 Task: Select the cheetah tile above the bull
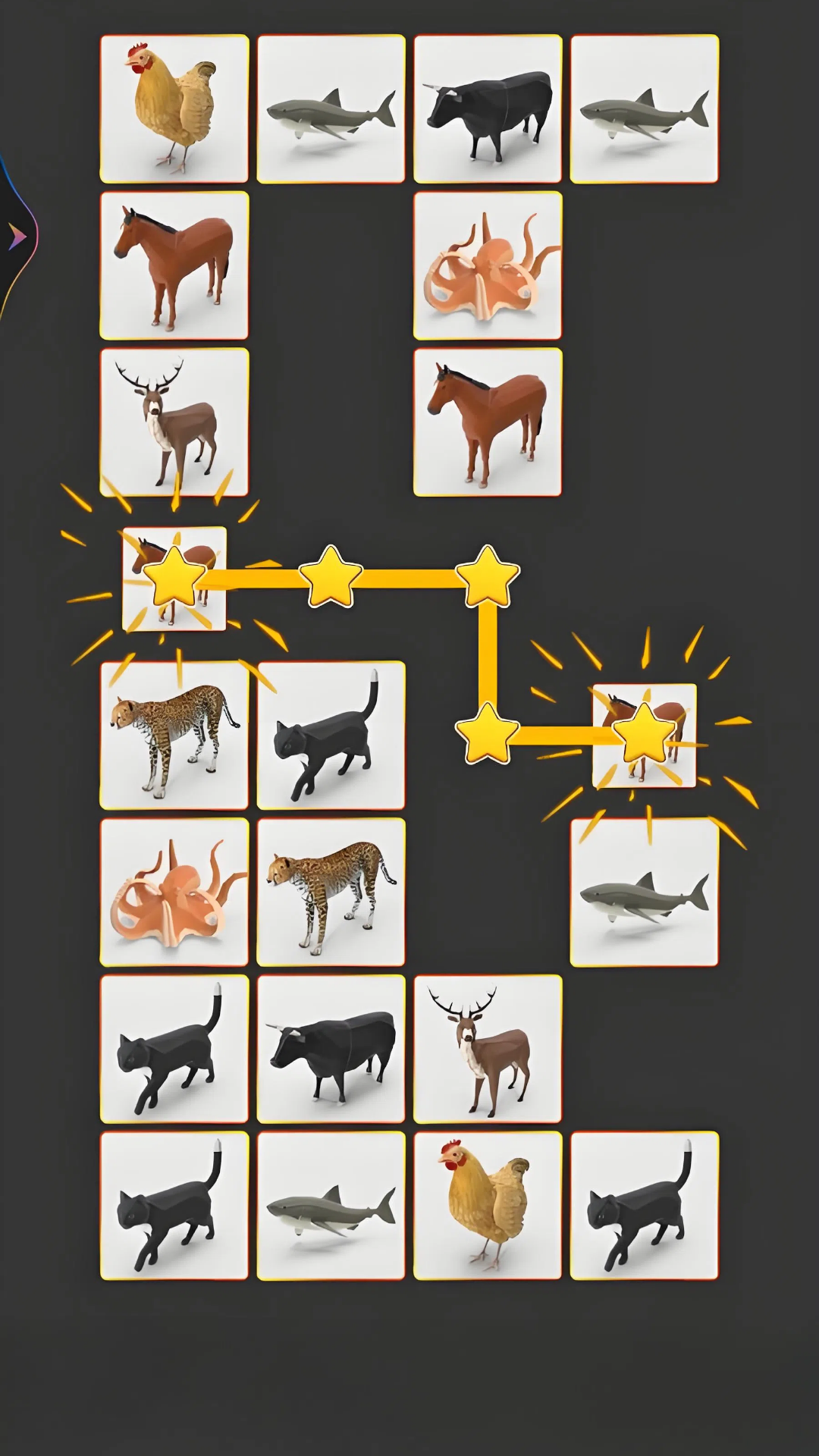point(331,892)
